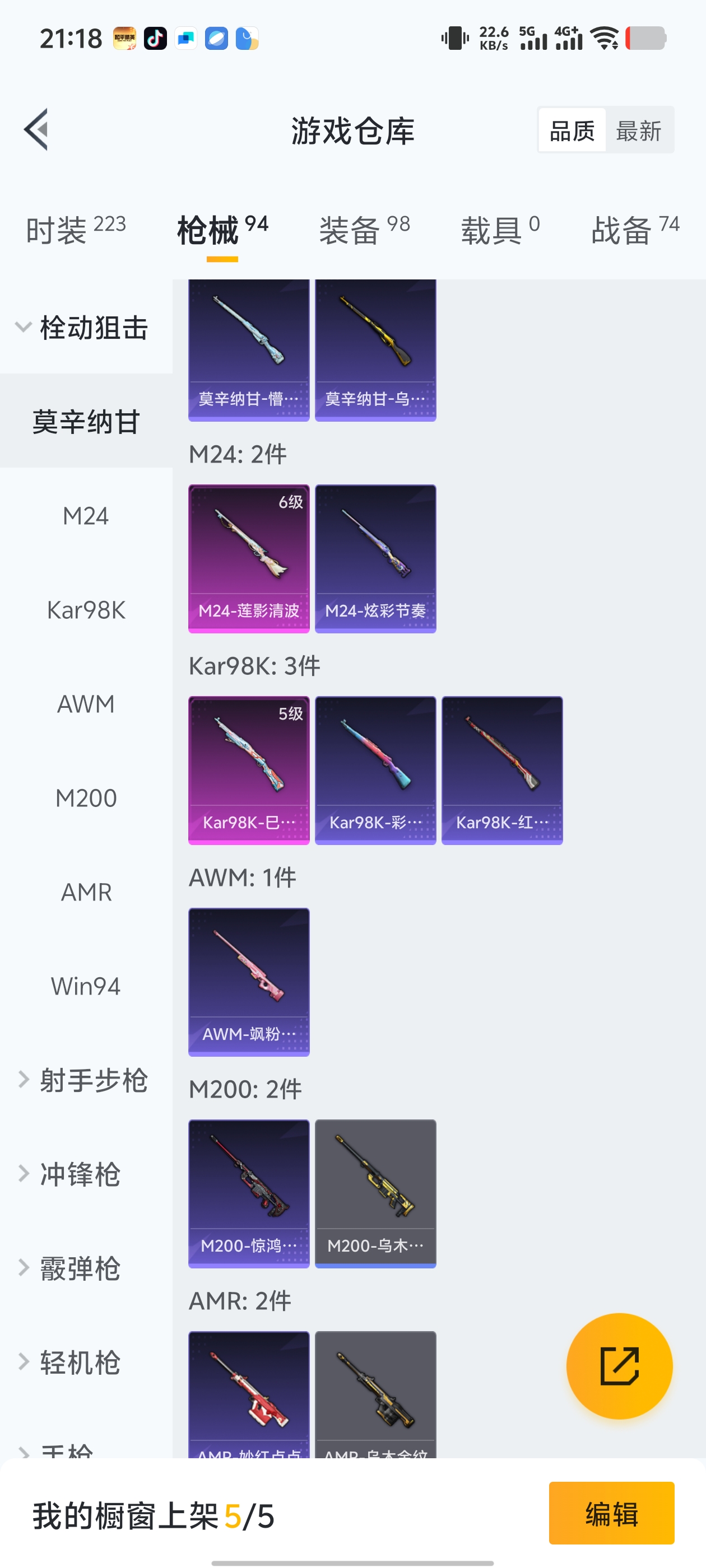Screen dimensions: 706x1568
Task: Open M200-惊鸿 skin card
Action: pos(249,1193)
